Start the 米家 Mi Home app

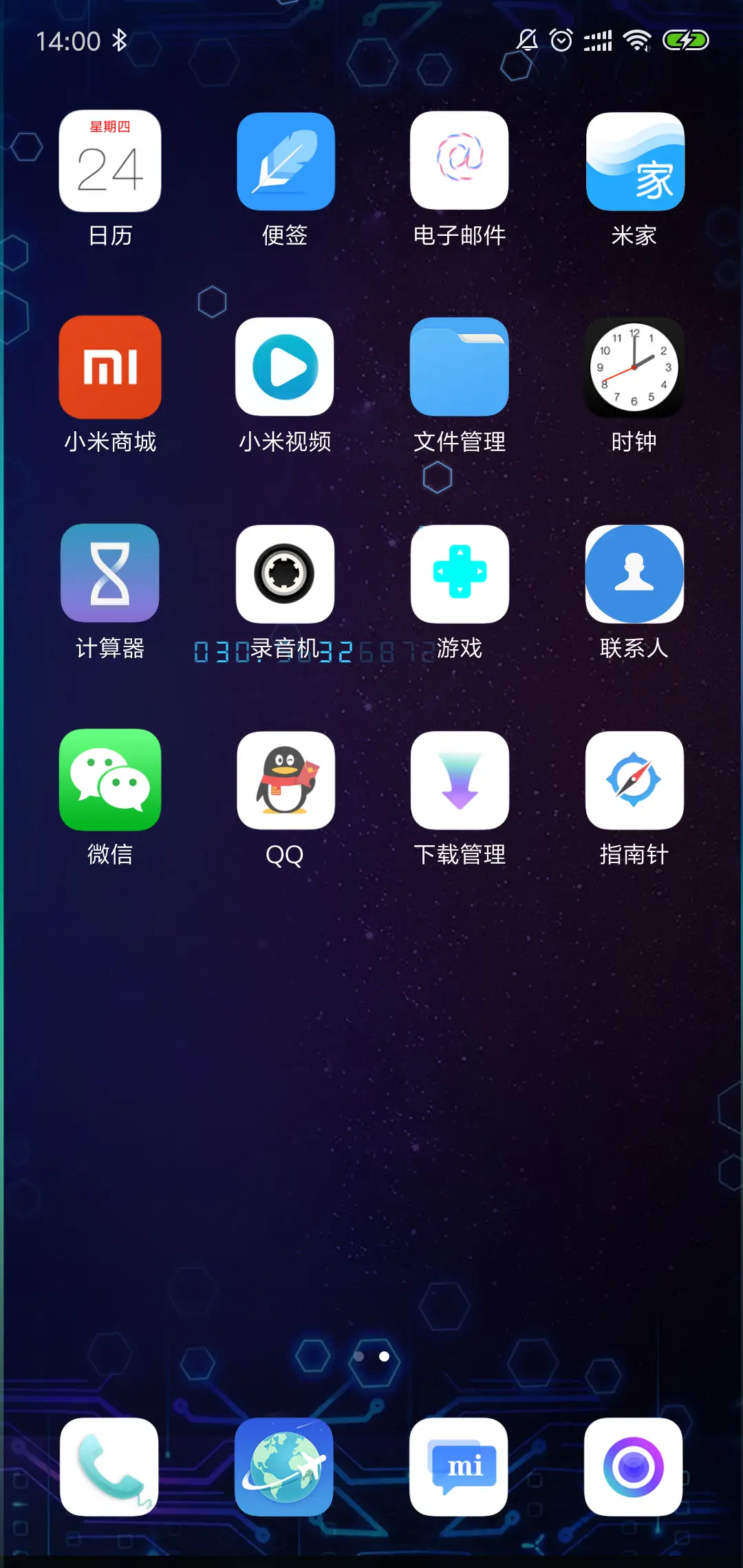[x=634, y=160]
